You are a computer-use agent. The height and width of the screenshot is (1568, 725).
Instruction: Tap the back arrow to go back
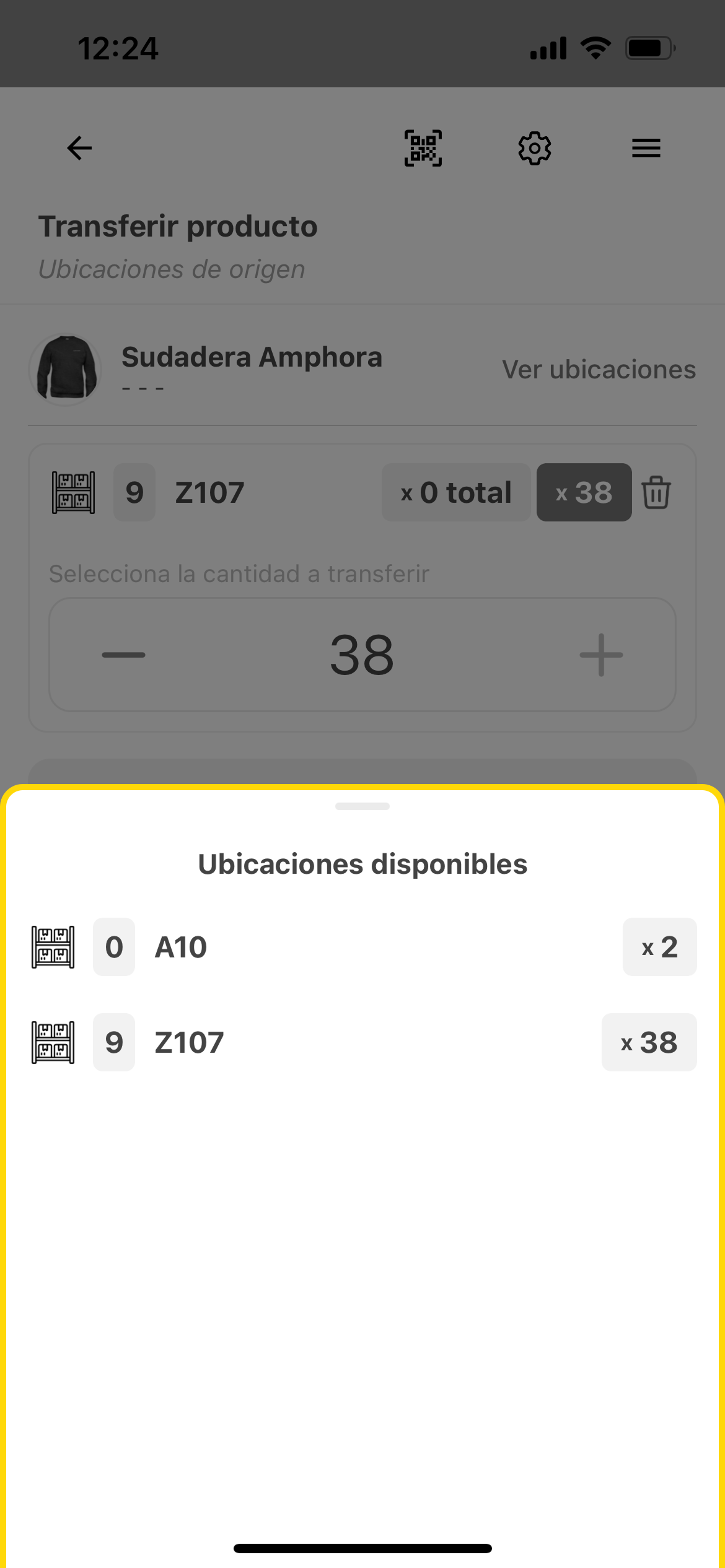(x=78, y=147)
